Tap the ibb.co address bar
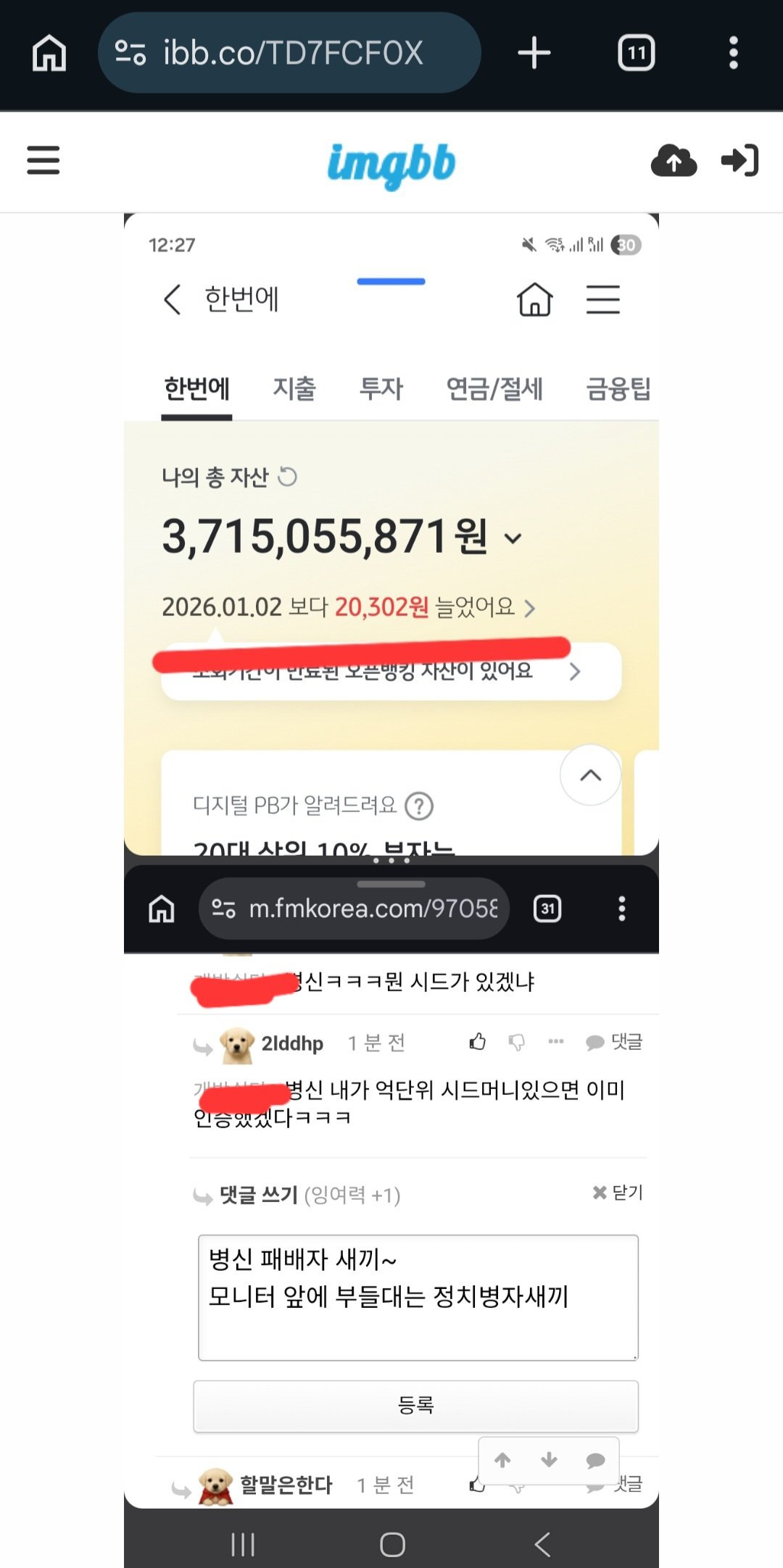Viewport: 783px width, 1568px height. (290, 53)
